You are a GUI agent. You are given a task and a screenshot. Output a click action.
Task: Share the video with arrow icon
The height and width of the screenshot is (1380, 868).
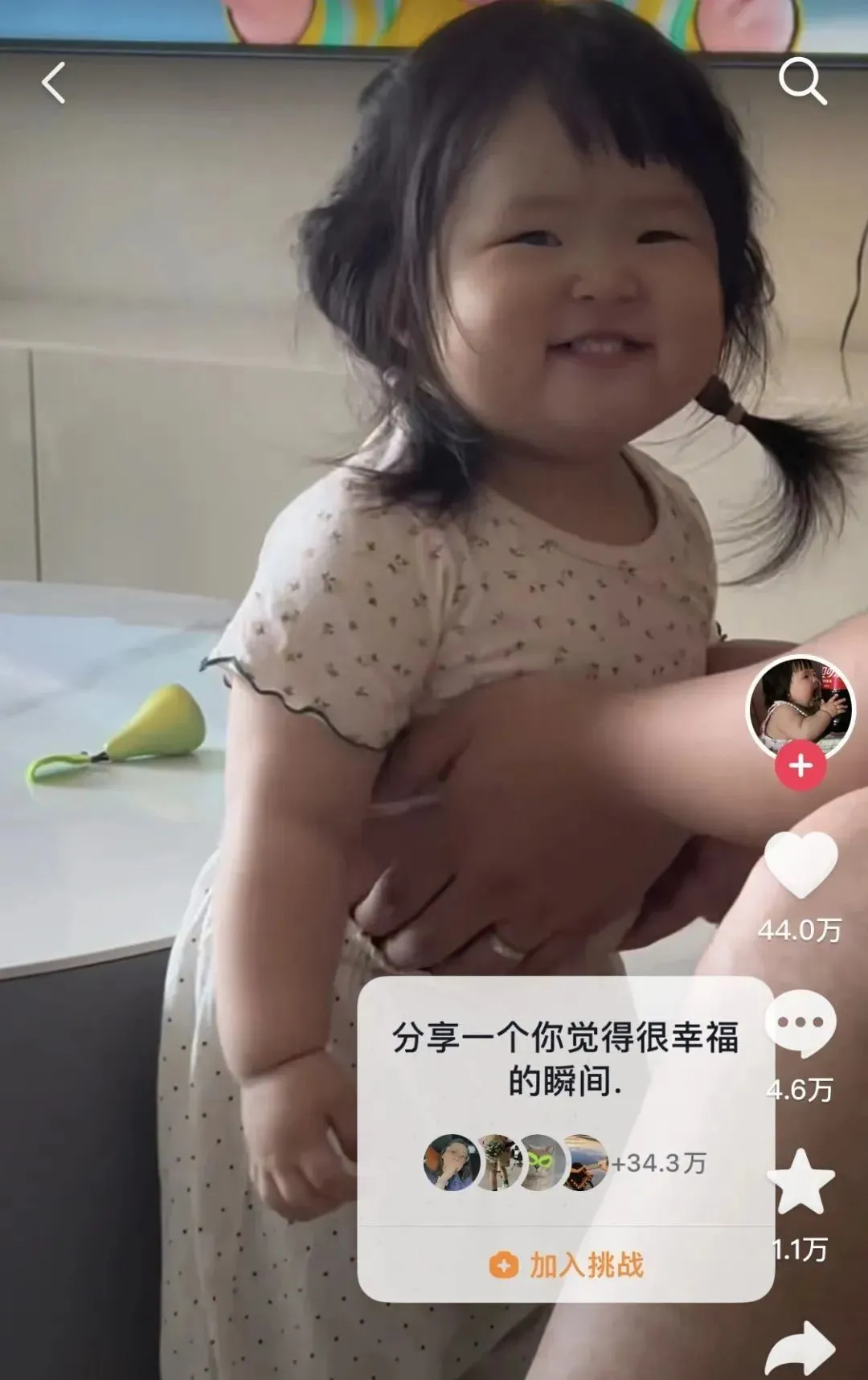click(800, 1349)
